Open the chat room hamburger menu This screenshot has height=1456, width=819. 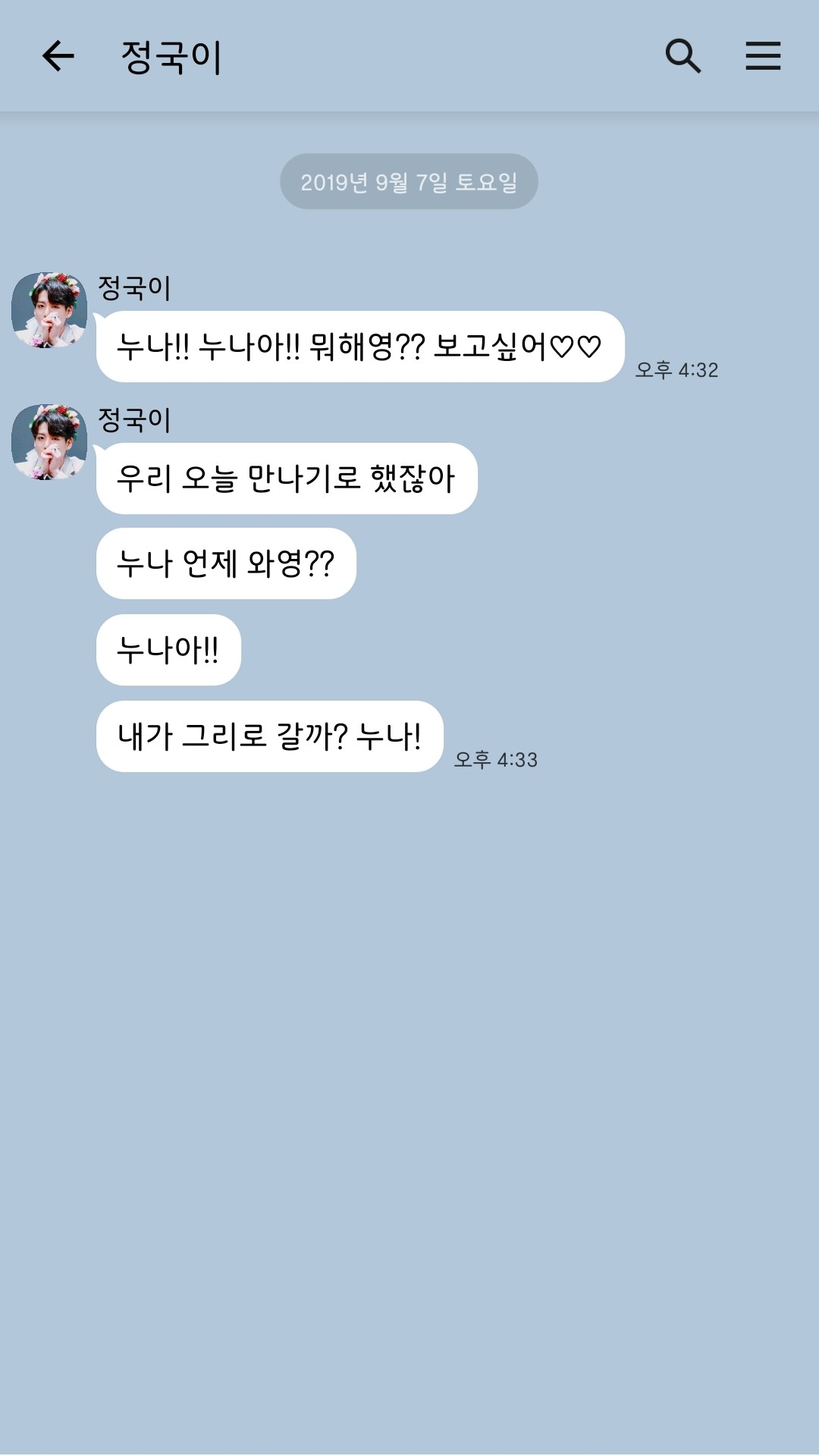(763, 56)
